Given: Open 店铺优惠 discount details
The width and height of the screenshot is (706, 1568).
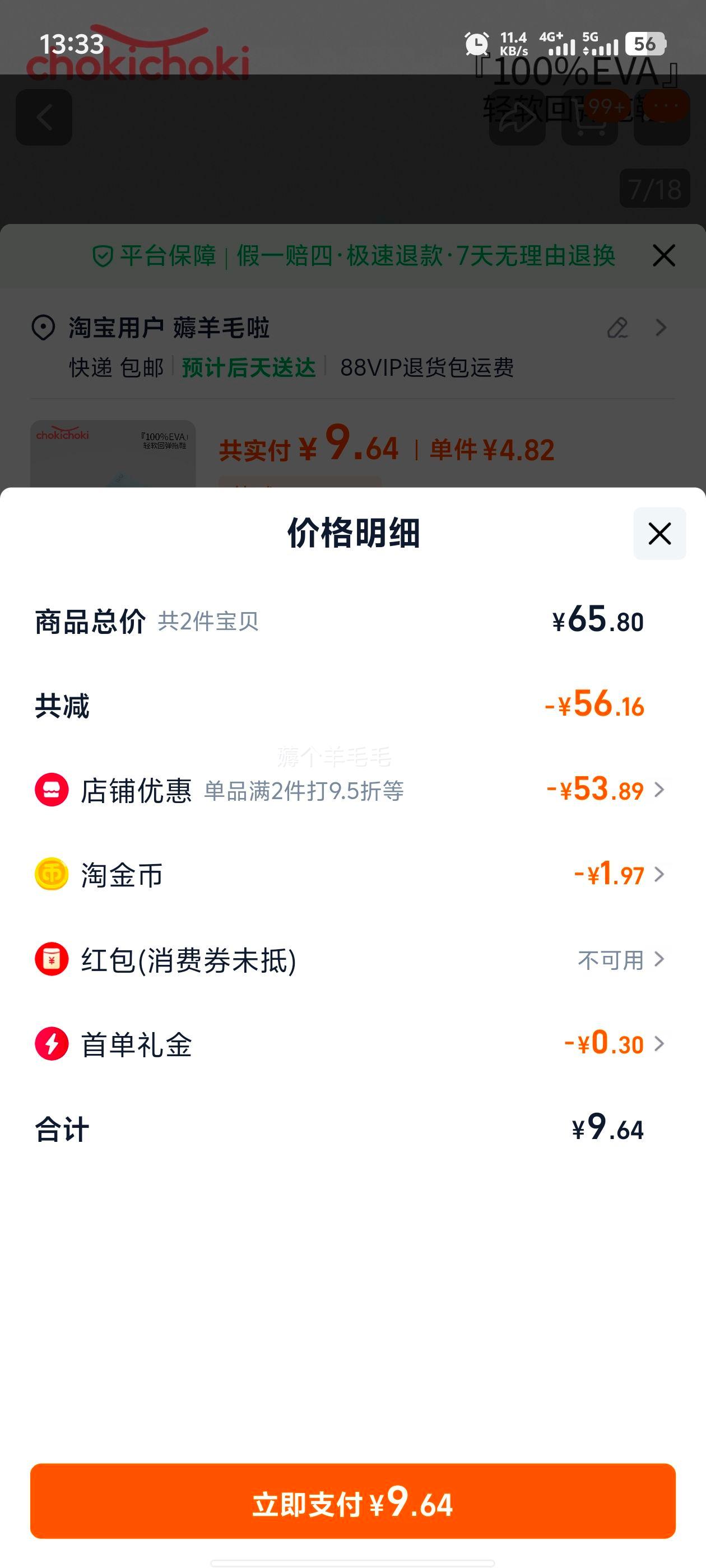Looking at the screenshot, I should 352,790.
